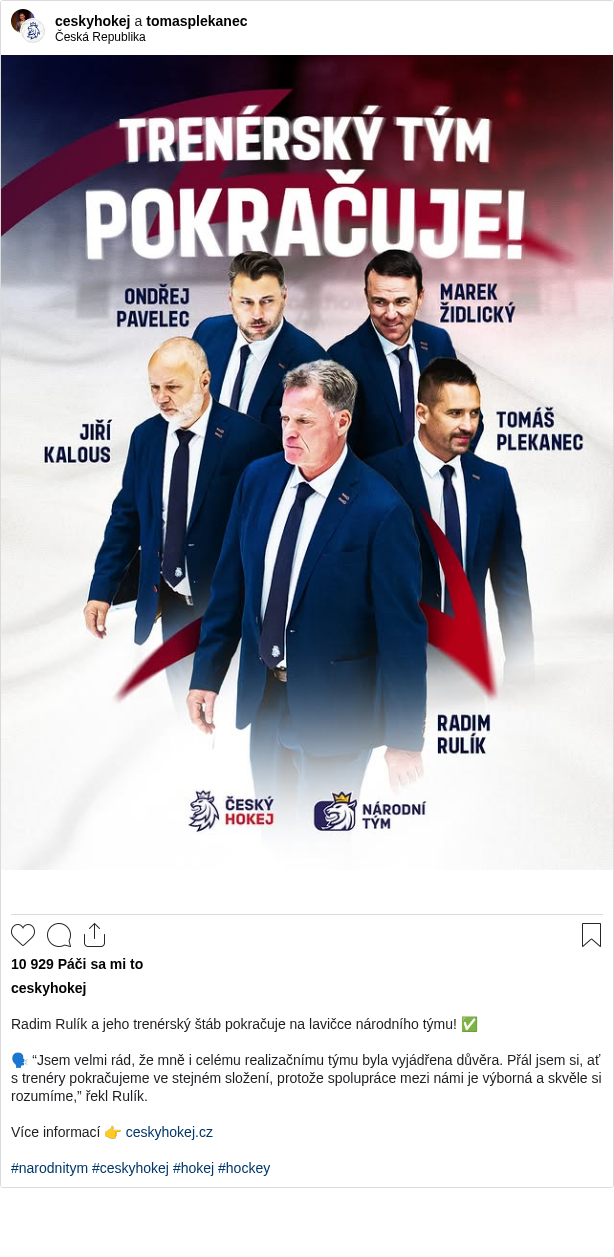Like the ceskyhokej post
This screenshot has height=1257, width=614.
click(x=23, y=935)
